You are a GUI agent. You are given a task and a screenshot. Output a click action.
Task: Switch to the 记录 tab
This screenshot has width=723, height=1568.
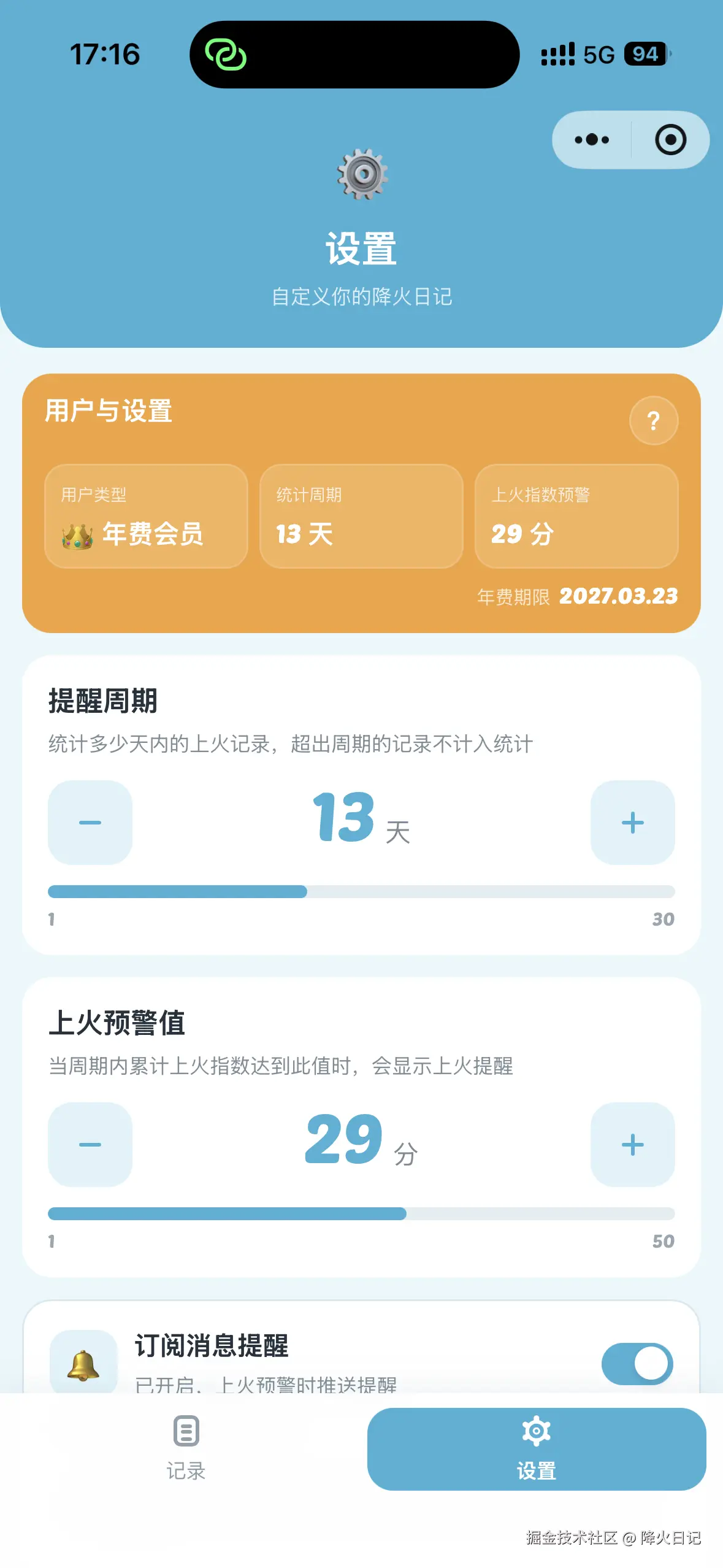point(186,1448)
